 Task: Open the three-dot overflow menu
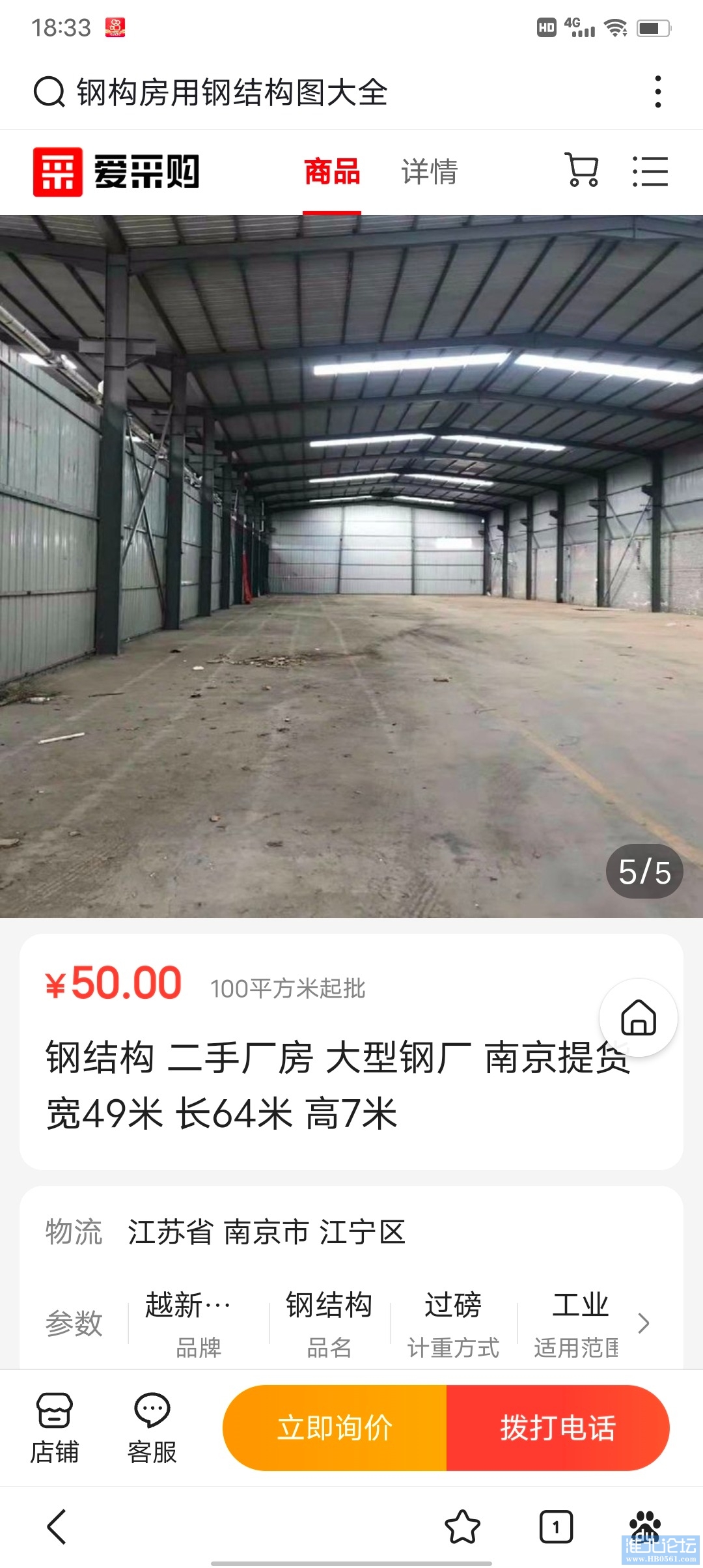click(658, 92)
